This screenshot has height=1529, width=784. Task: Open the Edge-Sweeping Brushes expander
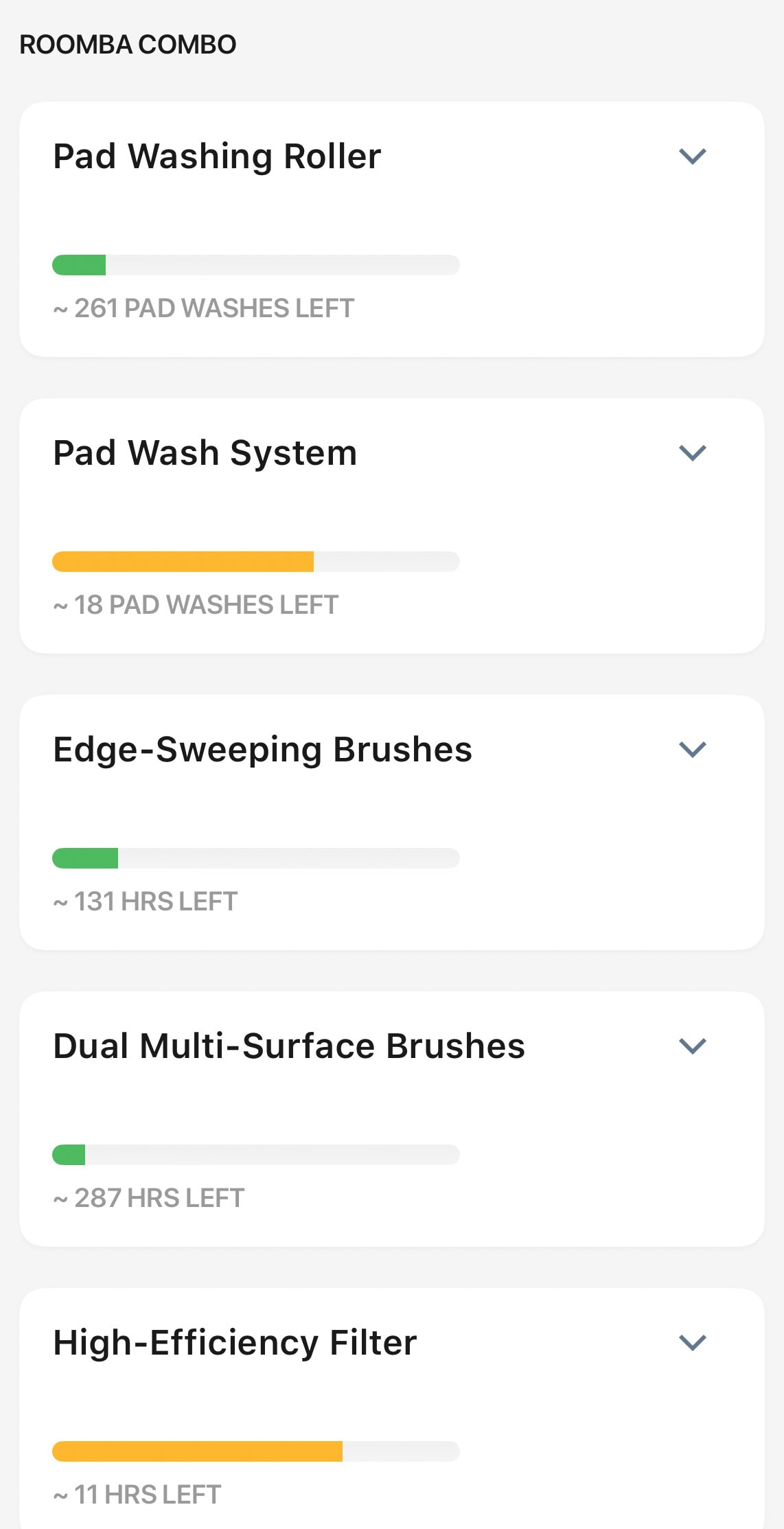(692, 750)
